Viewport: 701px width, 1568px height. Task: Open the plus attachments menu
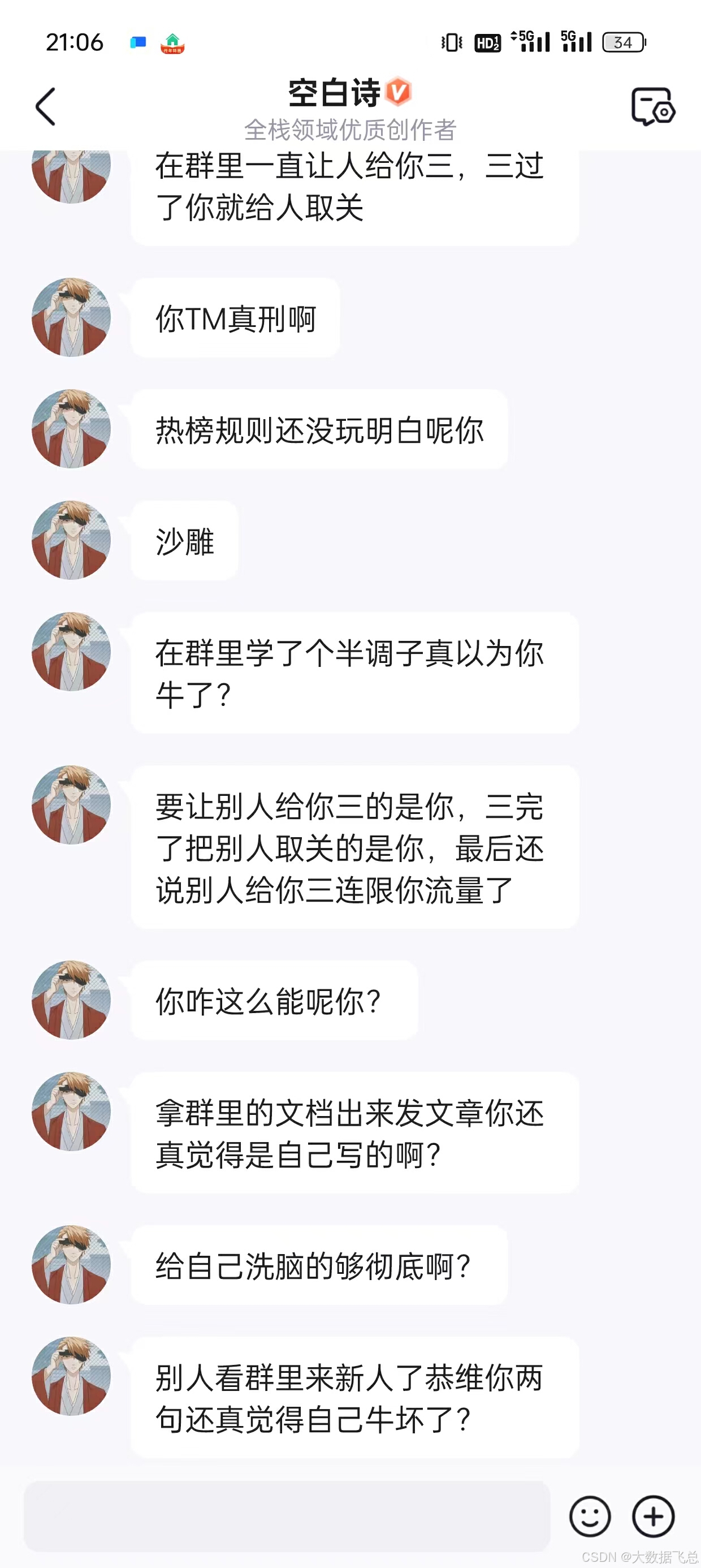tap(654, 1515)
